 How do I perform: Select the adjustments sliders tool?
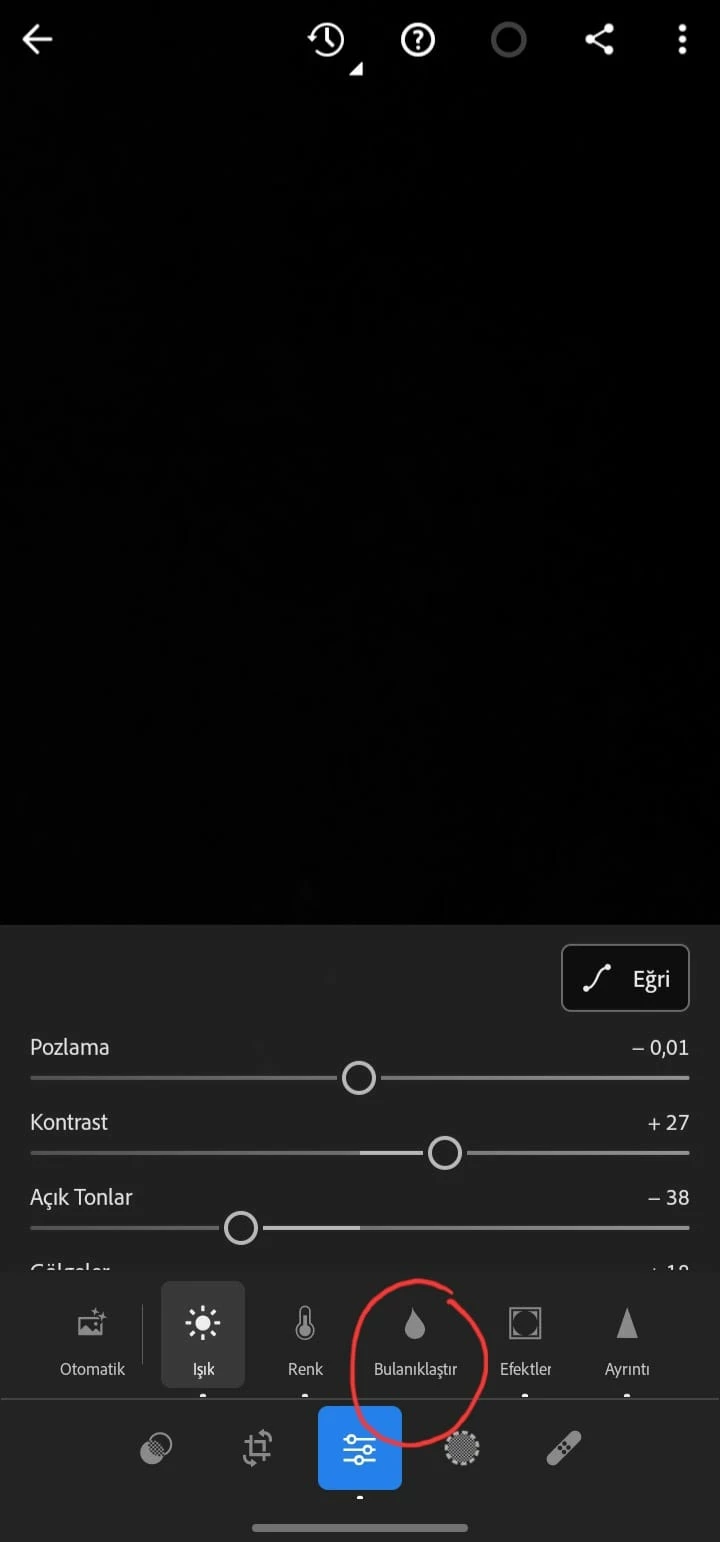point(359,1448)
